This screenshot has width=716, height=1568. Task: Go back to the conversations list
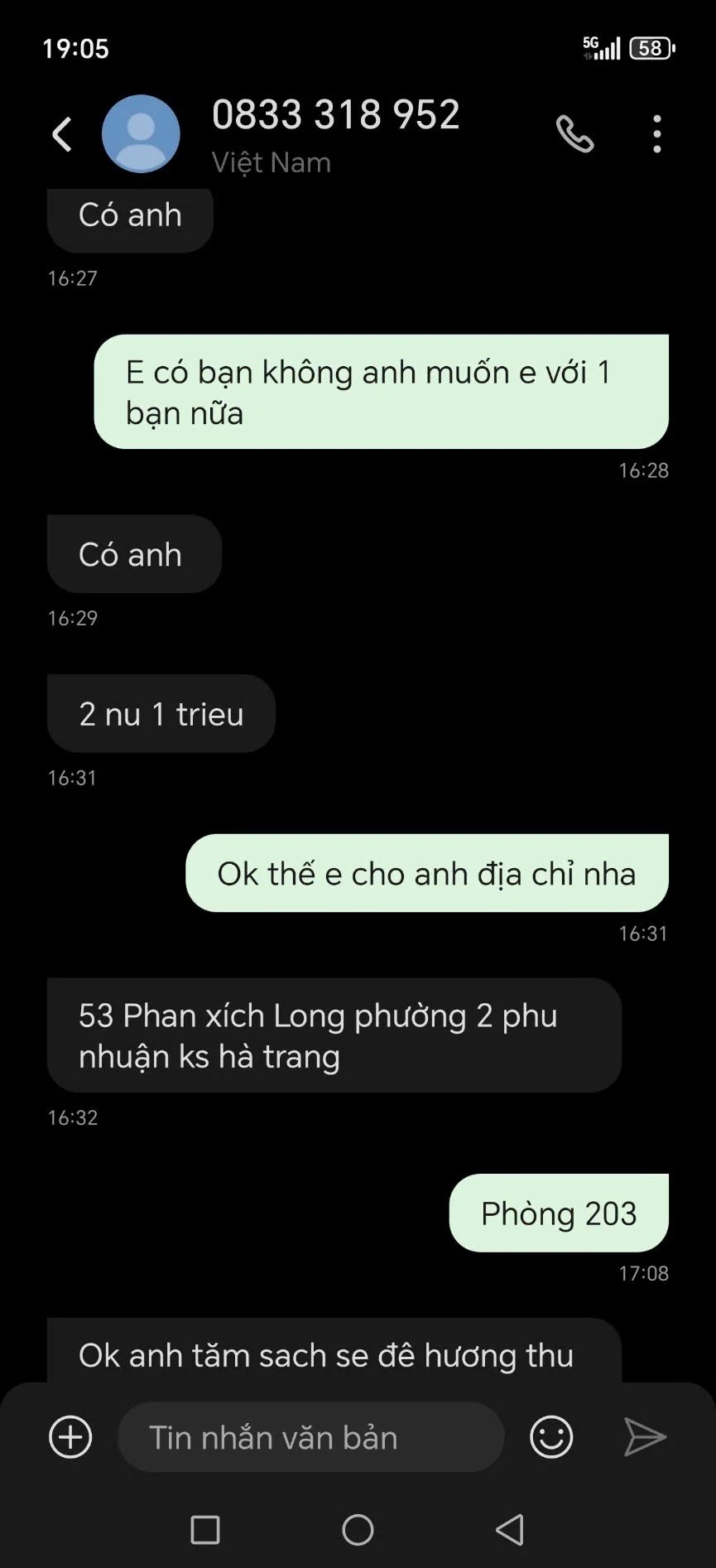click(x=62, y=134)
